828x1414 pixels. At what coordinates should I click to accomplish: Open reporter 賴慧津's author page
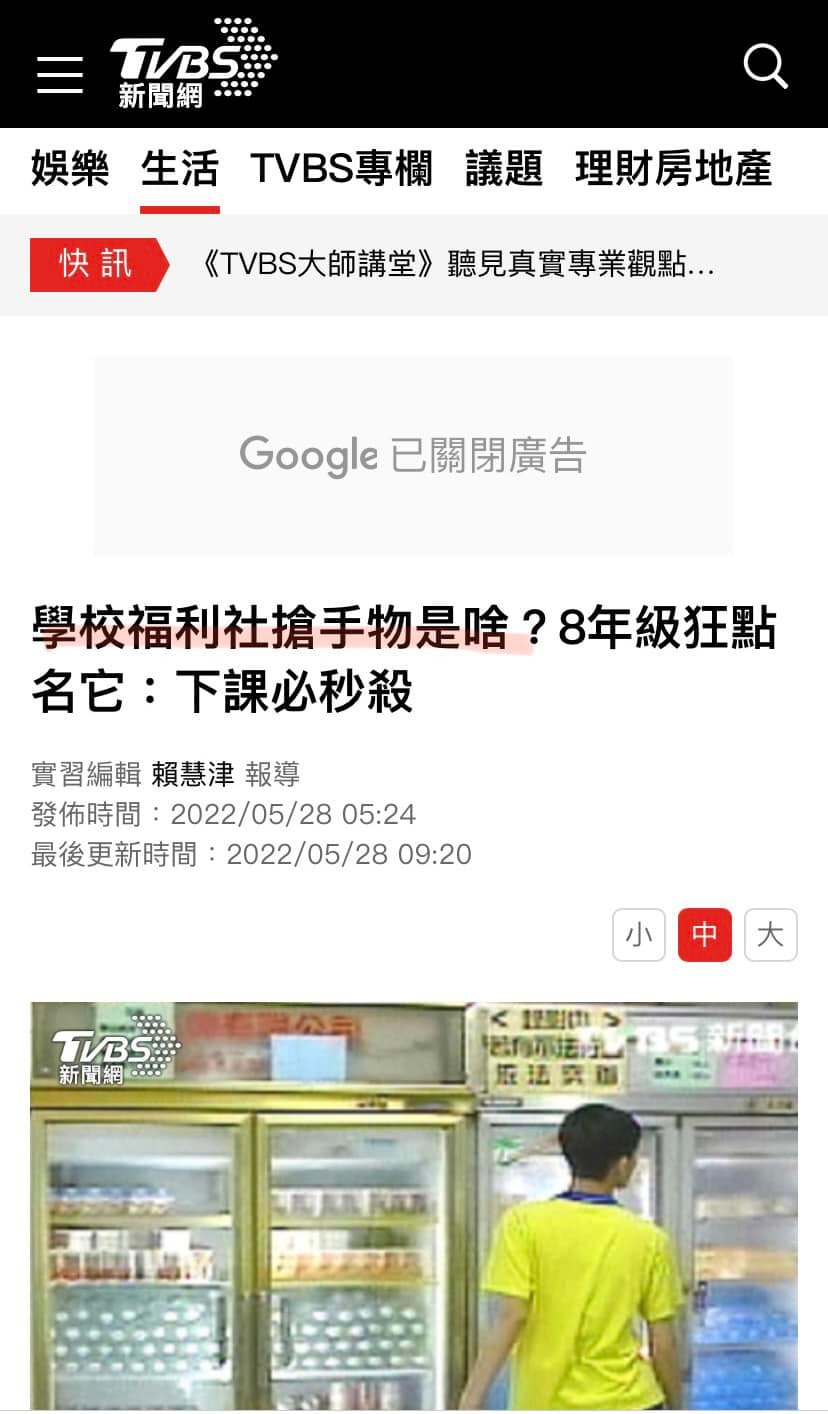(192, 773)
